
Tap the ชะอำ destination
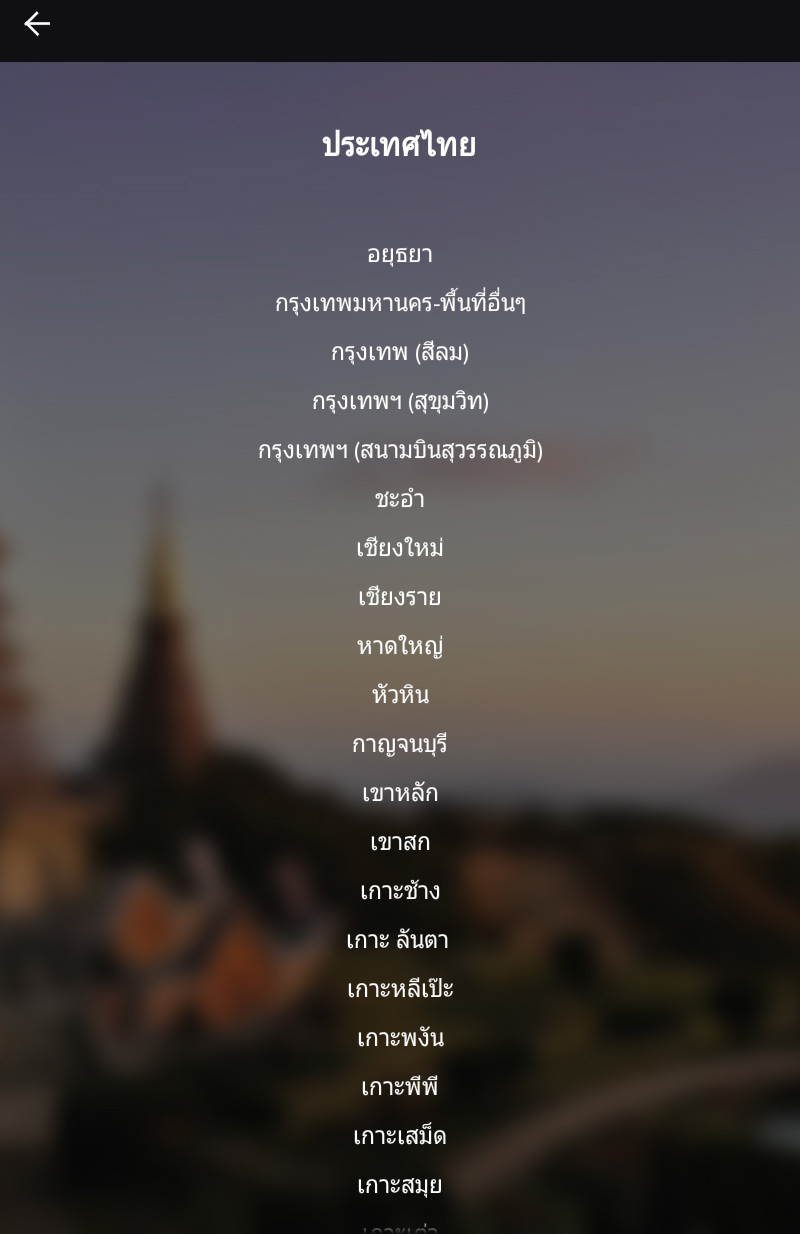[400, 499]
